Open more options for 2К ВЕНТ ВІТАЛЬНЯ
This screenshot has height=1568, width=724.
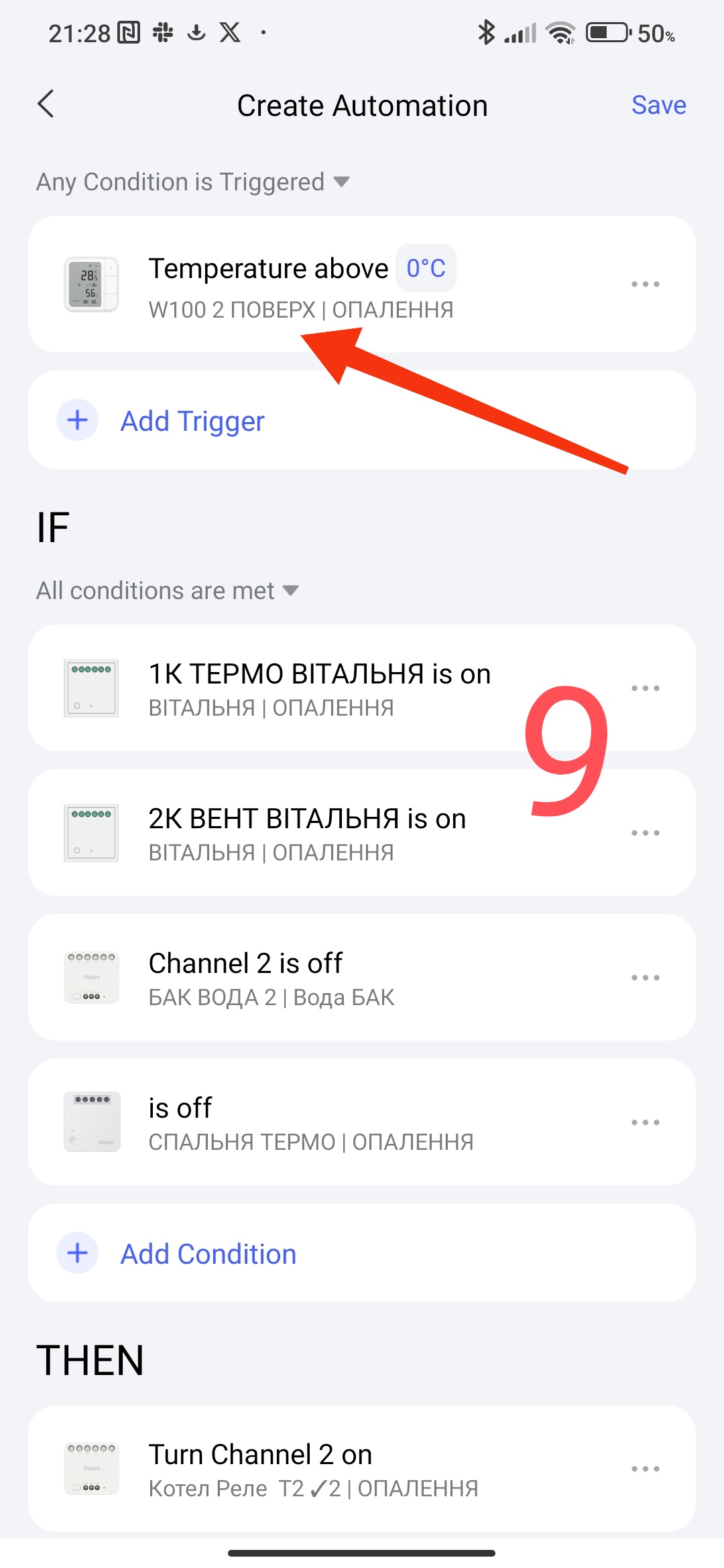point(645,833)
